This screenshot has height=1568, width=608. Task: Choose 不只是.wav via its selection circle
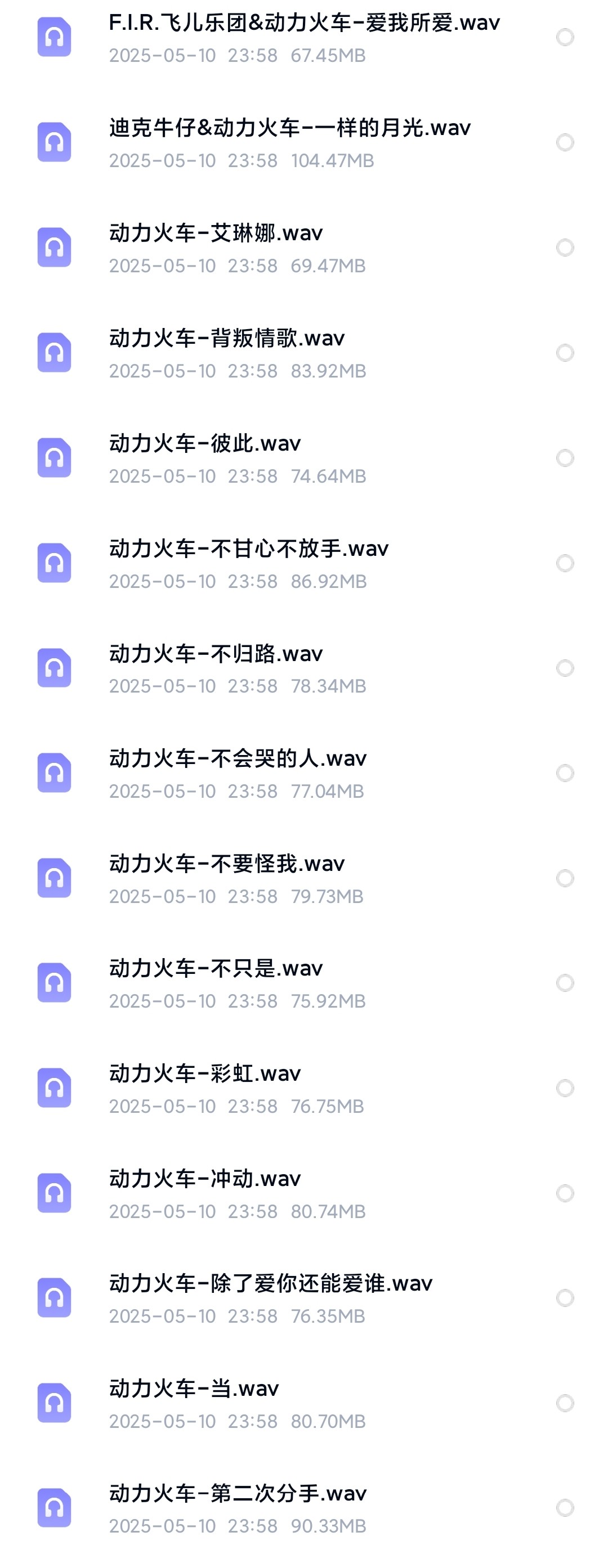point(565,983)
